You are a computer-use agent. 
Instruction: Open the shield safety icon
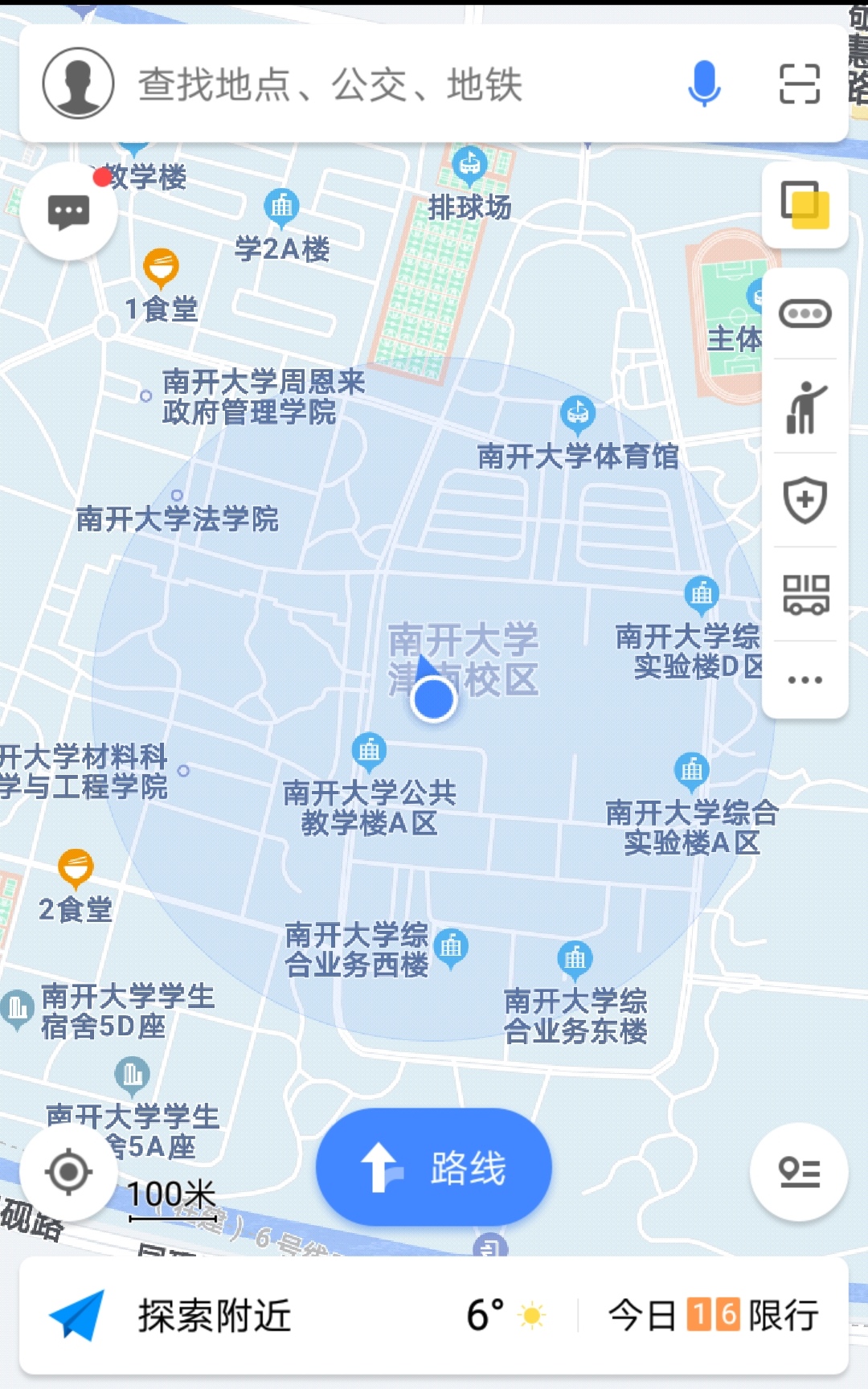click(x=805, y=500)
